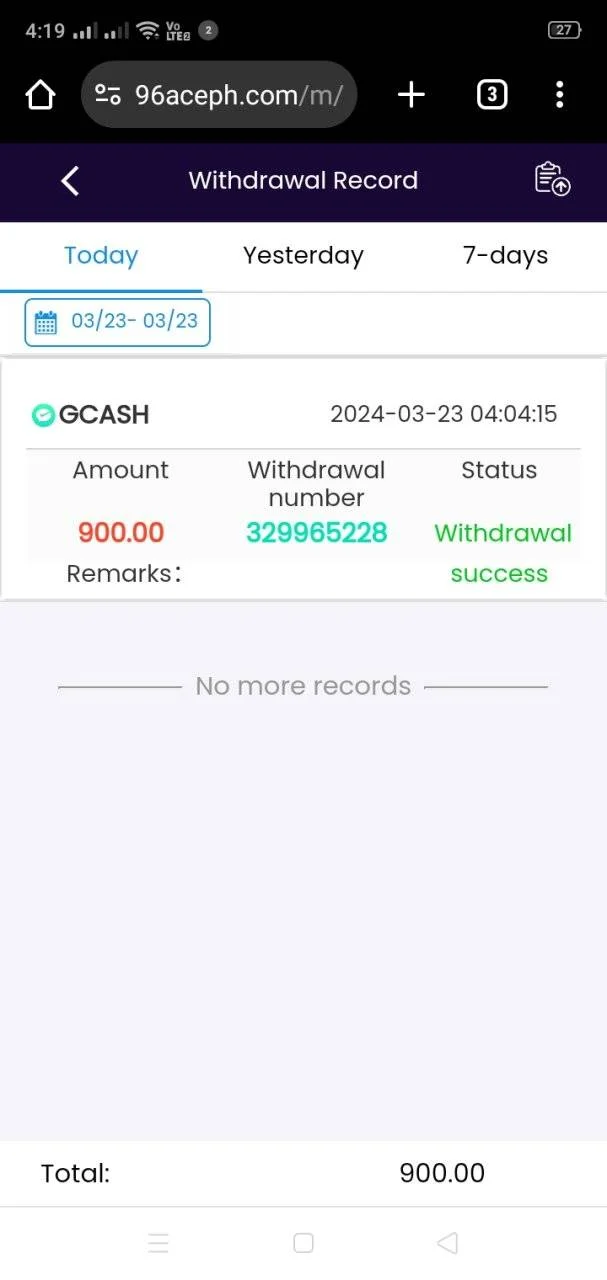Tap the 96aceph.com address bar

click(219, 95)
